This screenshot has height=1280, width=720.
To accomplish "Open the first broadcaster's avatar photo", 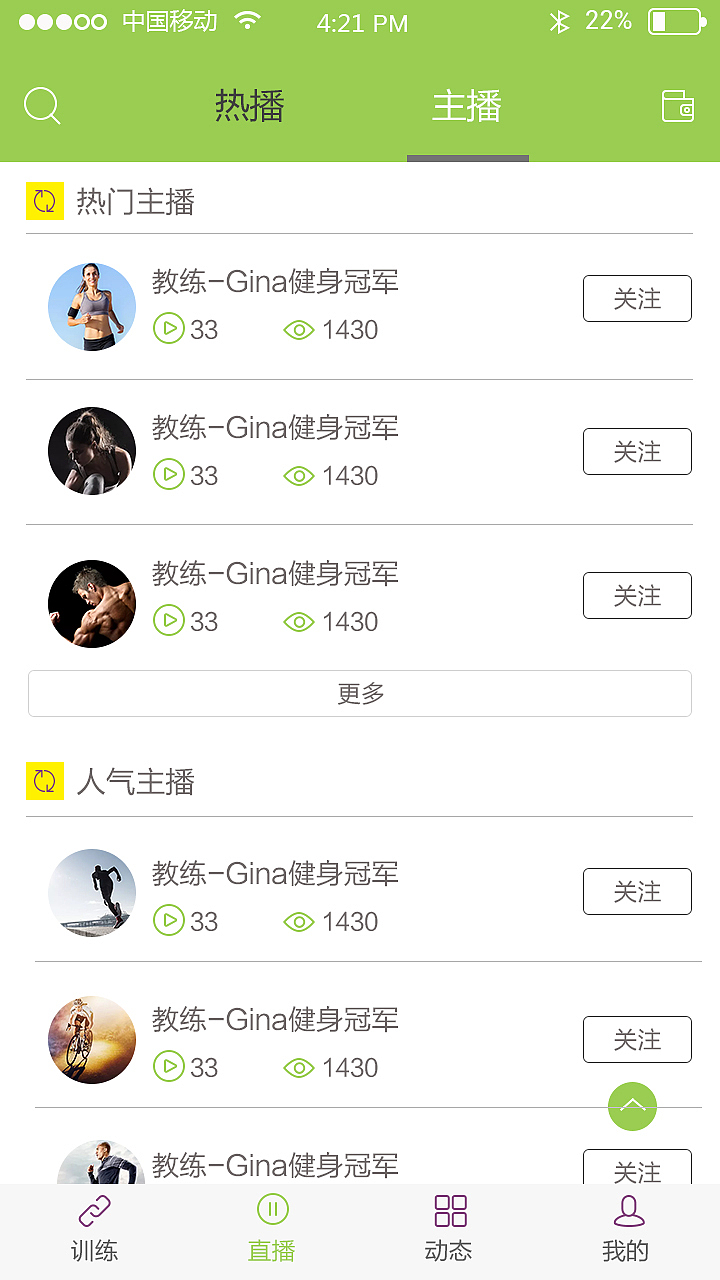I will (91, 307).
